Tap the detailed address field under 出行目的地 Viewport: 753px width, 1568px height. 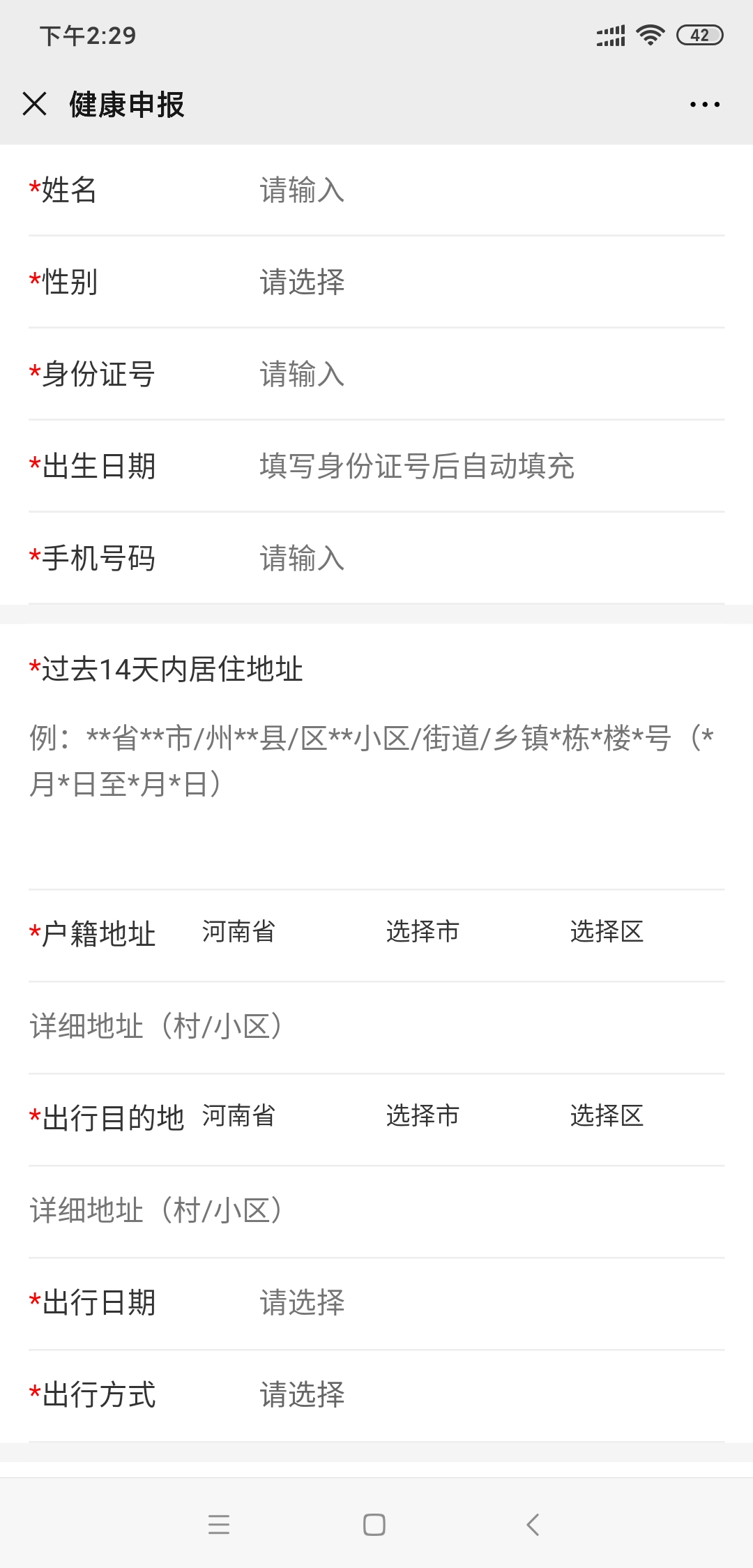376,1210
